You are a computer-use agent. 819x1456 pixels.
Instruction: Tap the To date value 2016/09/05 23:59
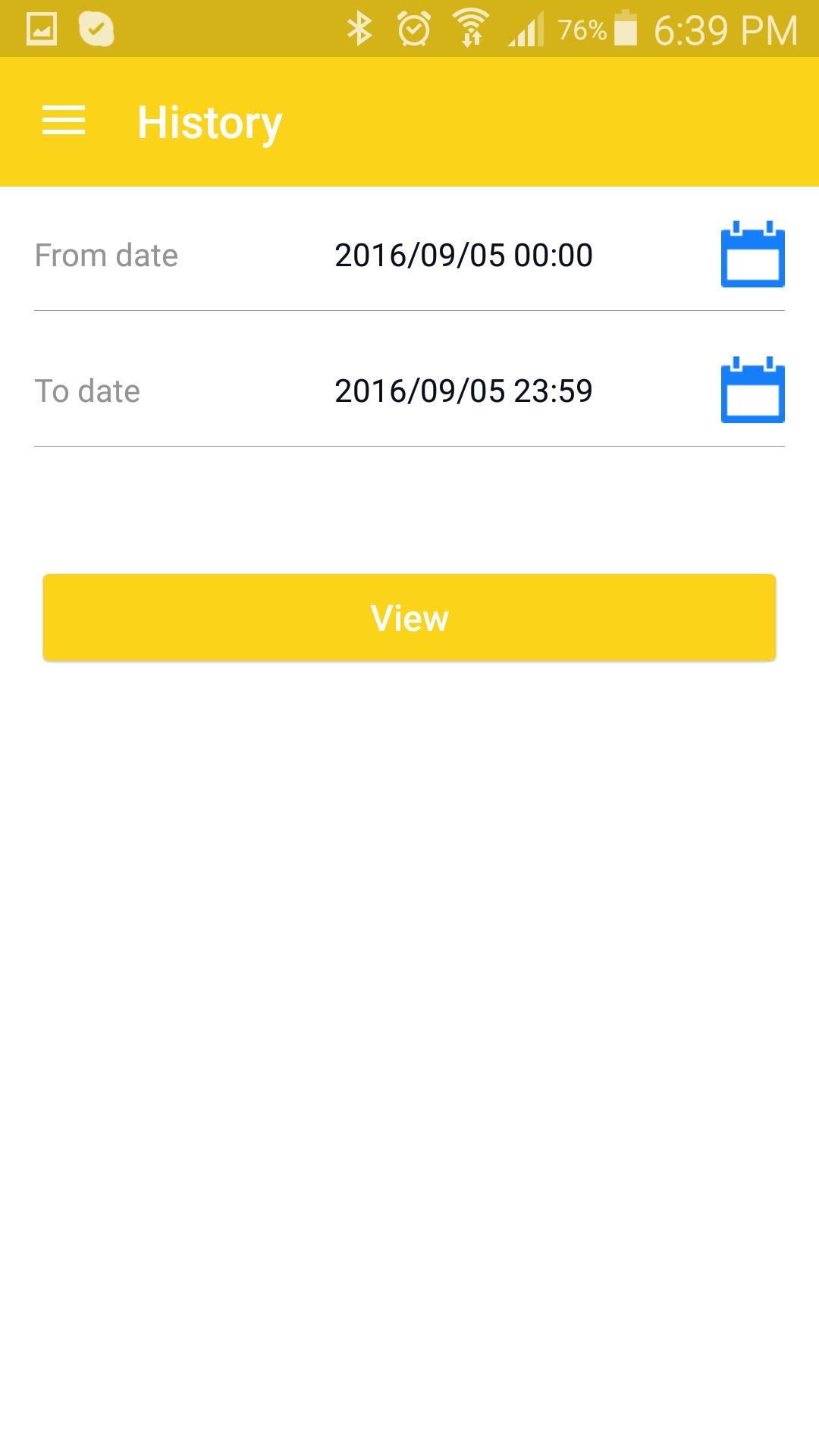[463, 391]
